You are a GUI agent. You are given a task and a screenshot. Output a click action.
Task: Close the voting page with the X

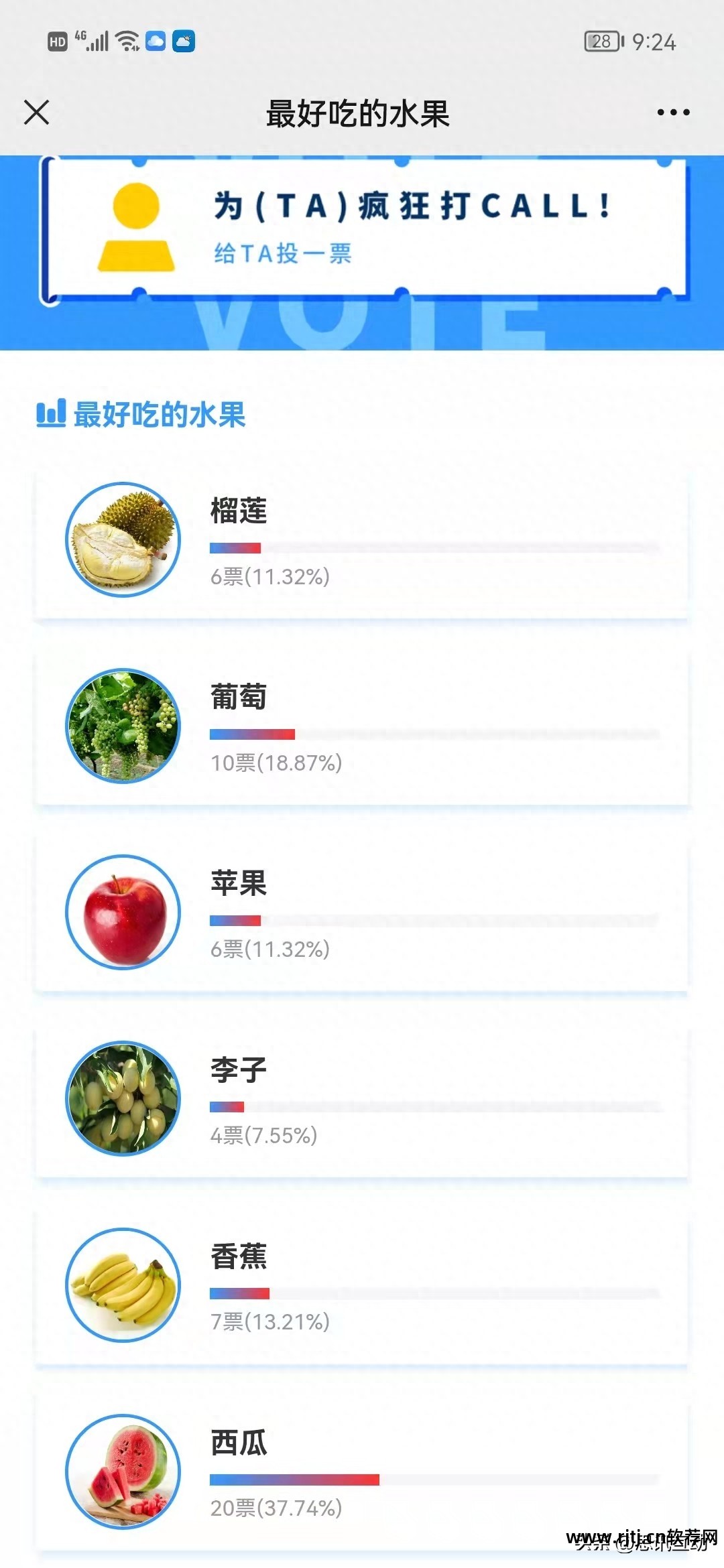37,113
